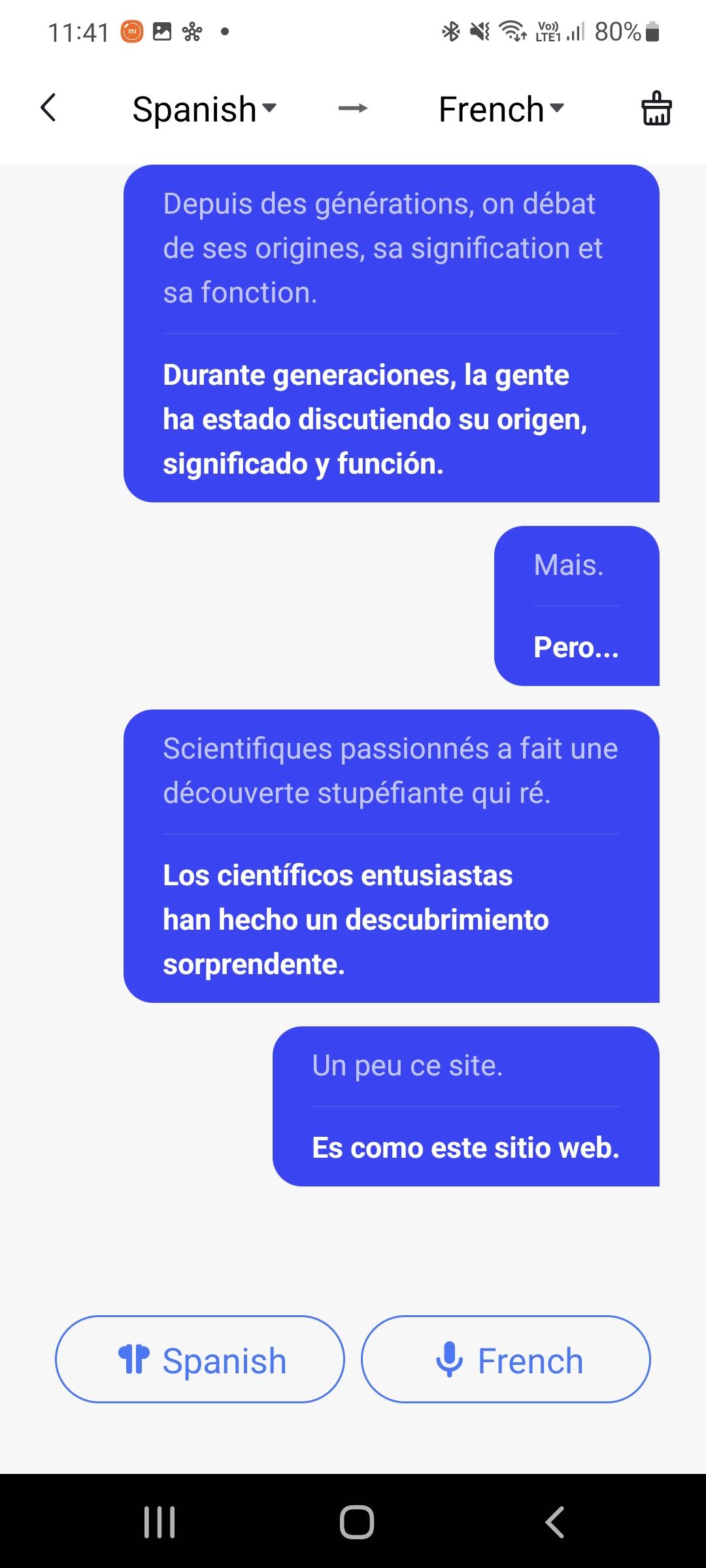The width and height of the screenshot is (706, 1568).
Task: Open the Spanish source language dropdown
Action: 205,108
